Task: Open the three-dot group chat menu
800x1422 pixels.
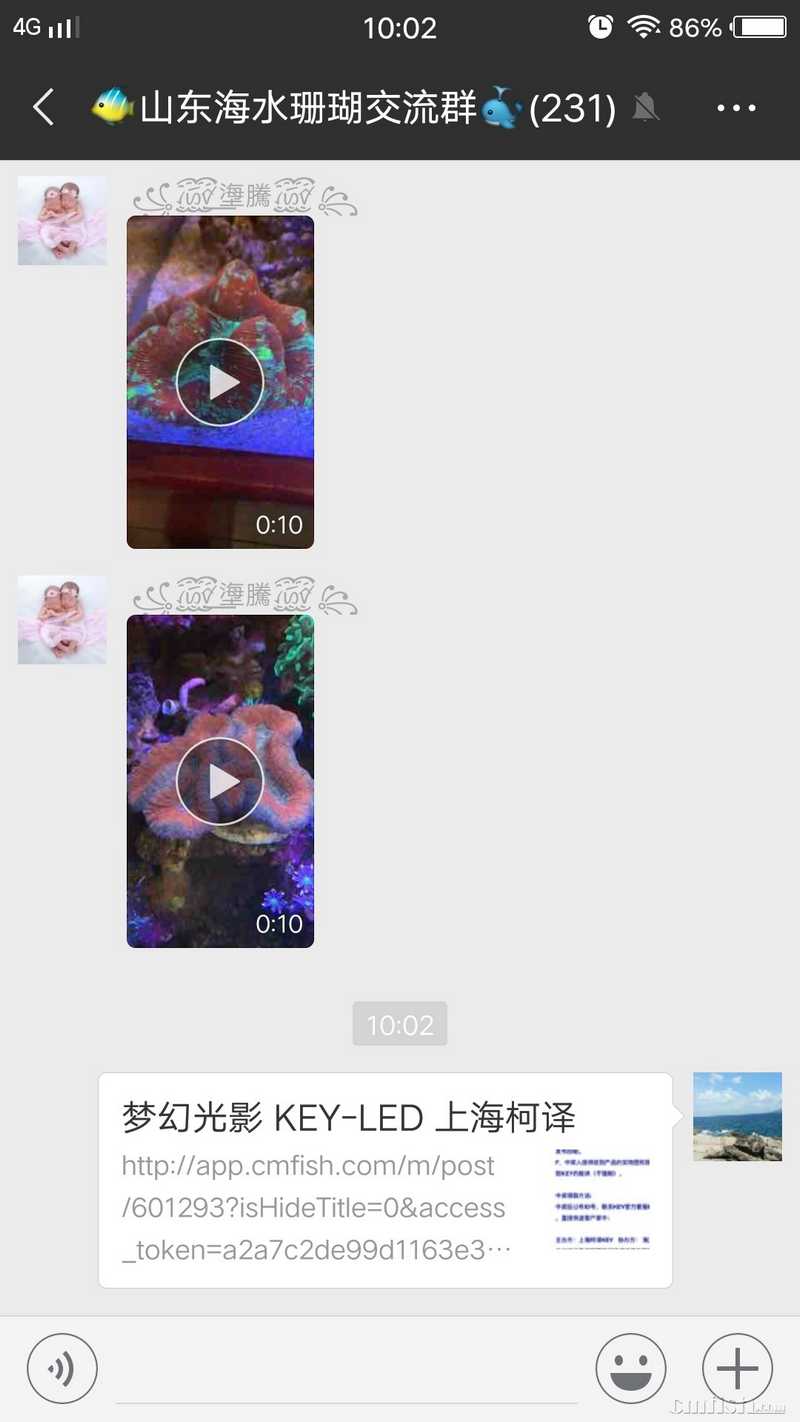Action: tap(737, 108)
